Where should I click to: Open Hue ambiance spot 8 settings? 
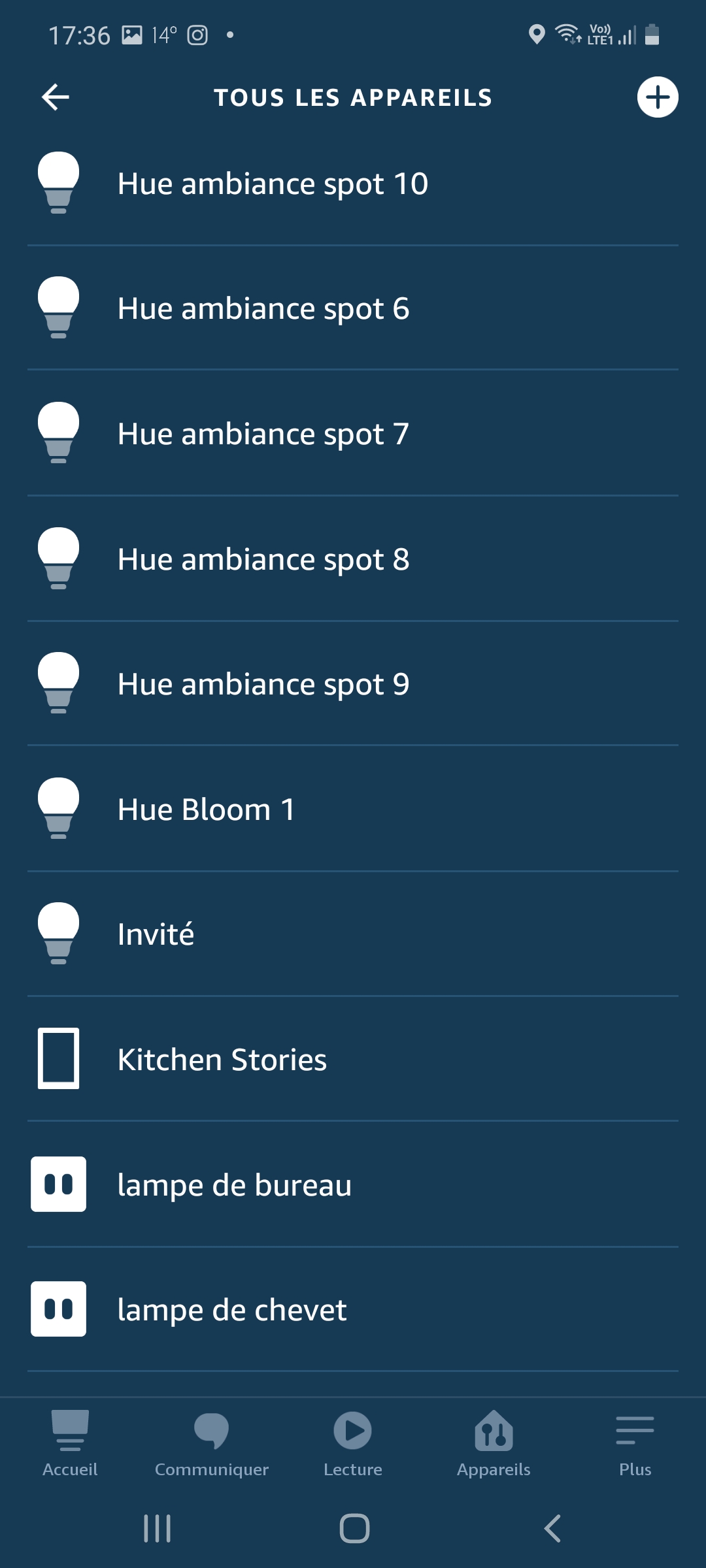[353, 559]
